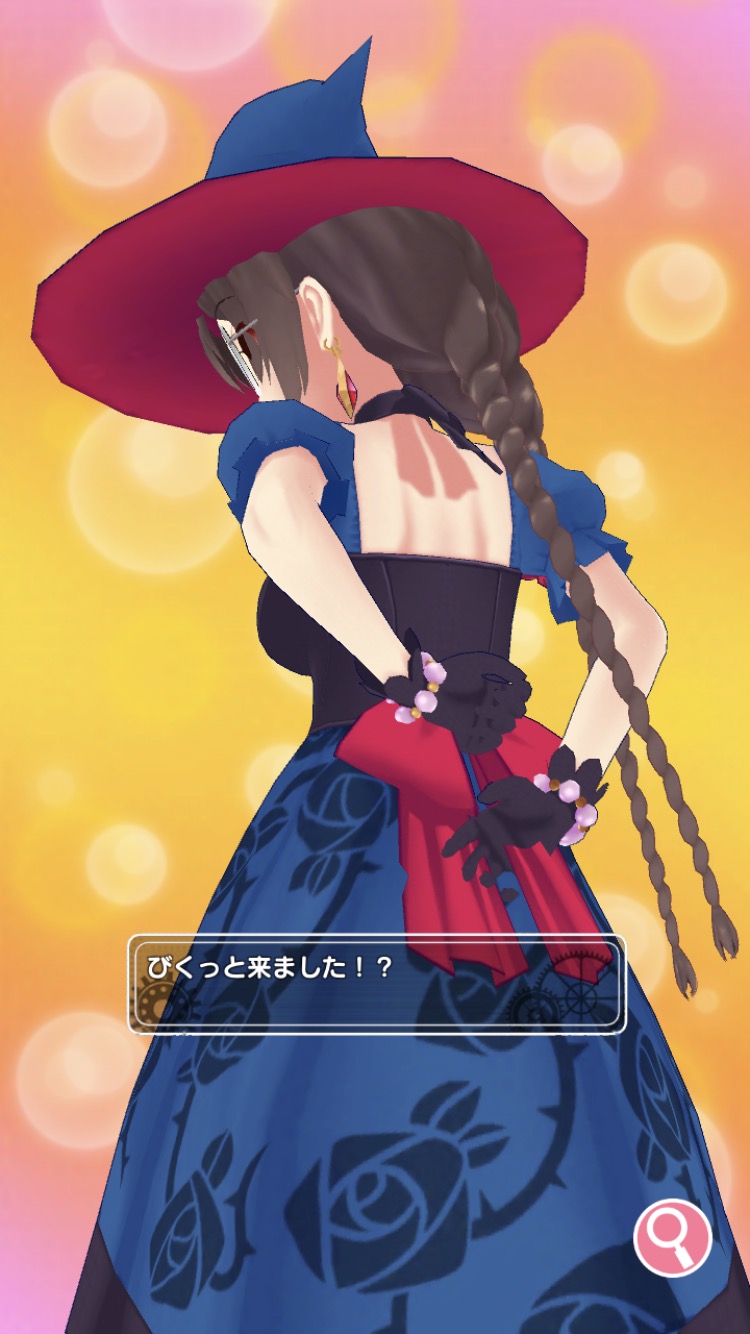Tap the びくっと来ました dialogue box to continue
This screenshot has width=750, height=1334.
pos(376,984)
